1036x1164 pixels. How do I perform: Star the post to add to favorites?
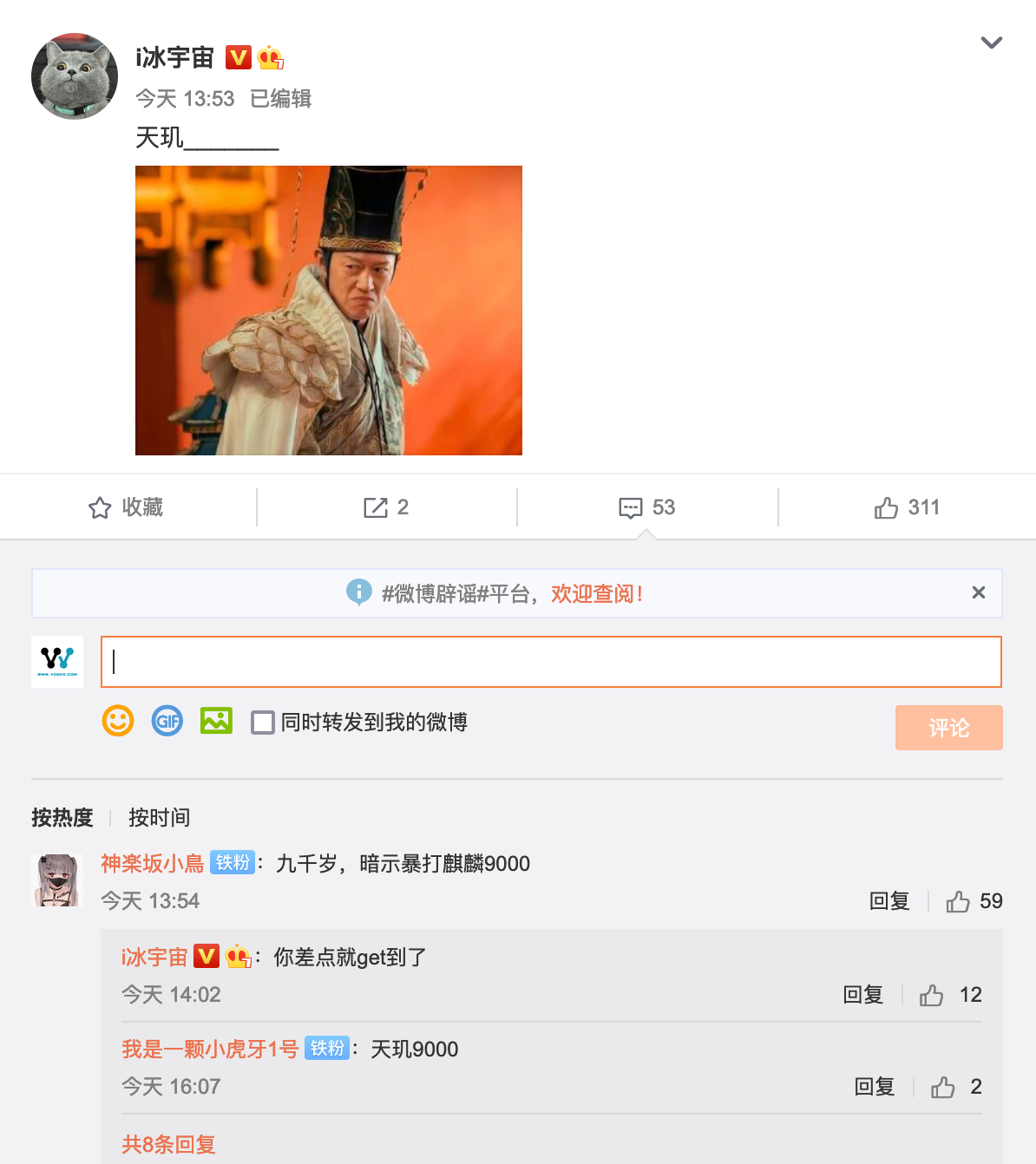100,507
